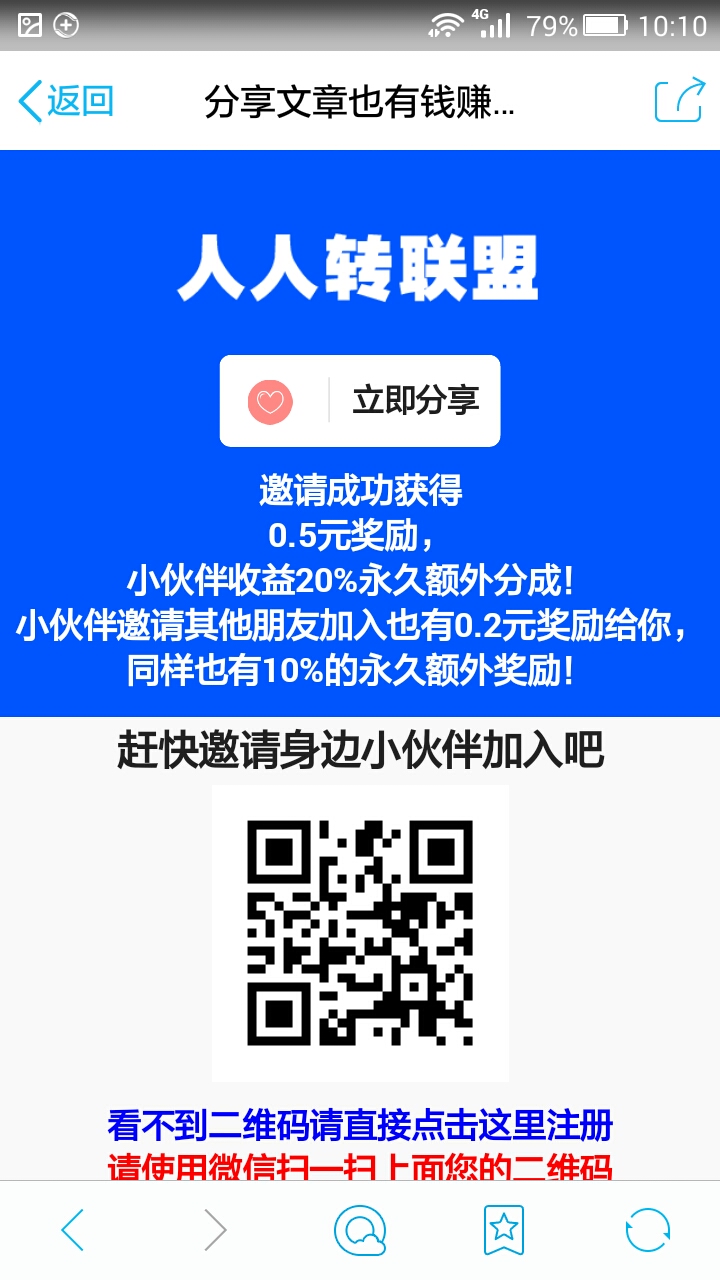The image size is (720, 1280).
Task: Tap the 立即分享 share button
Action: [415, 399]
